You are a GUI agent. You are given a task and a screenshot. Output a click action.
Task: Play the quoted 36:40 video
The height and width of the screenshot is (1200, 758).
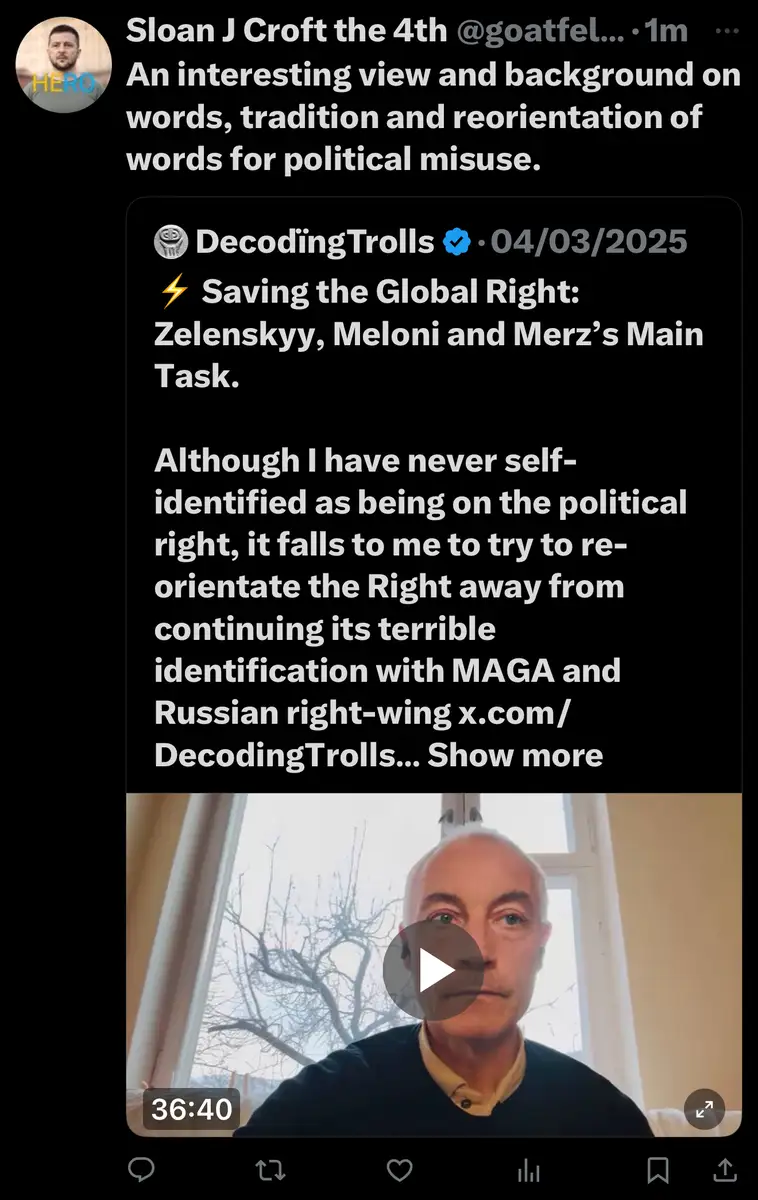433,969
